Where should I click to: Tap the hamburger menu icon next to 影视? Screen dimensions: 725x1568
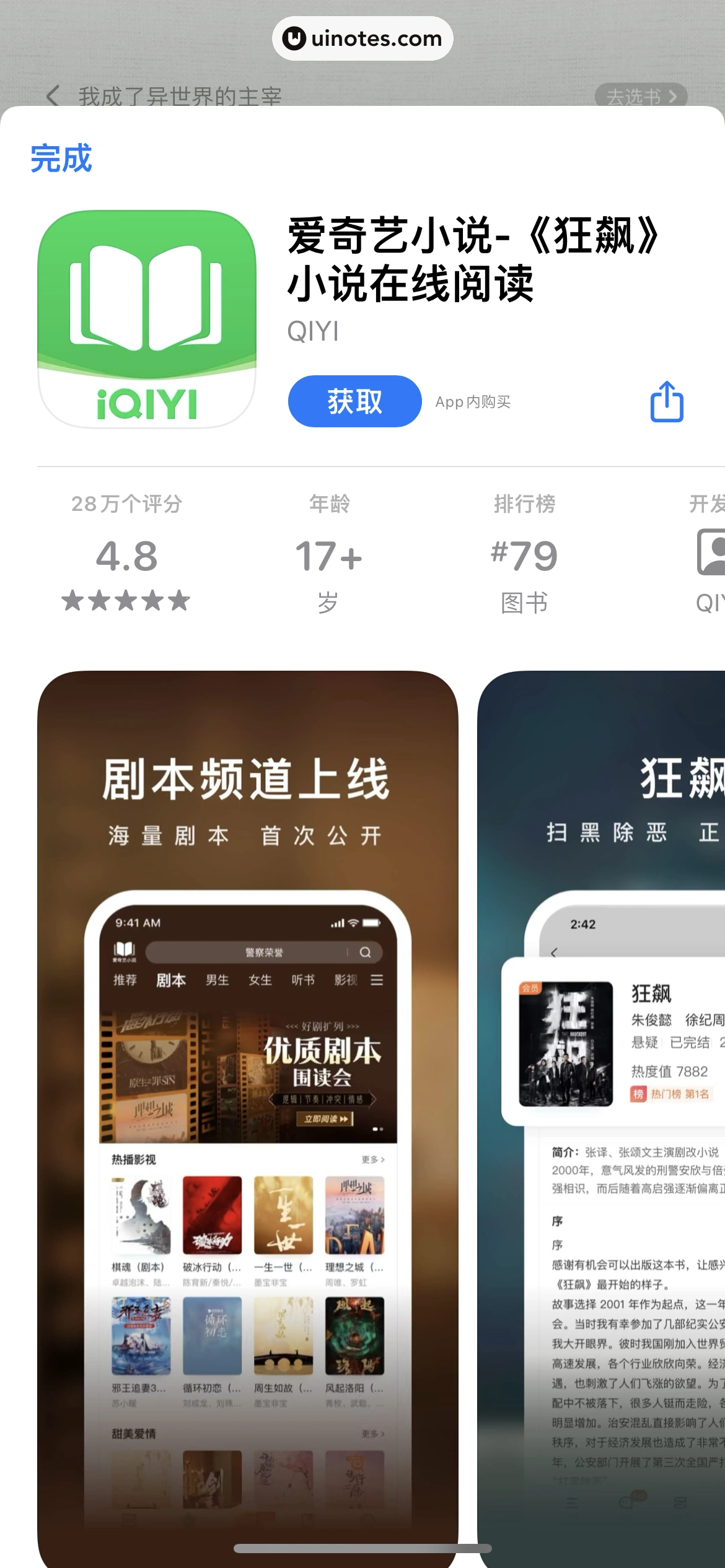[x=376, y=980]
